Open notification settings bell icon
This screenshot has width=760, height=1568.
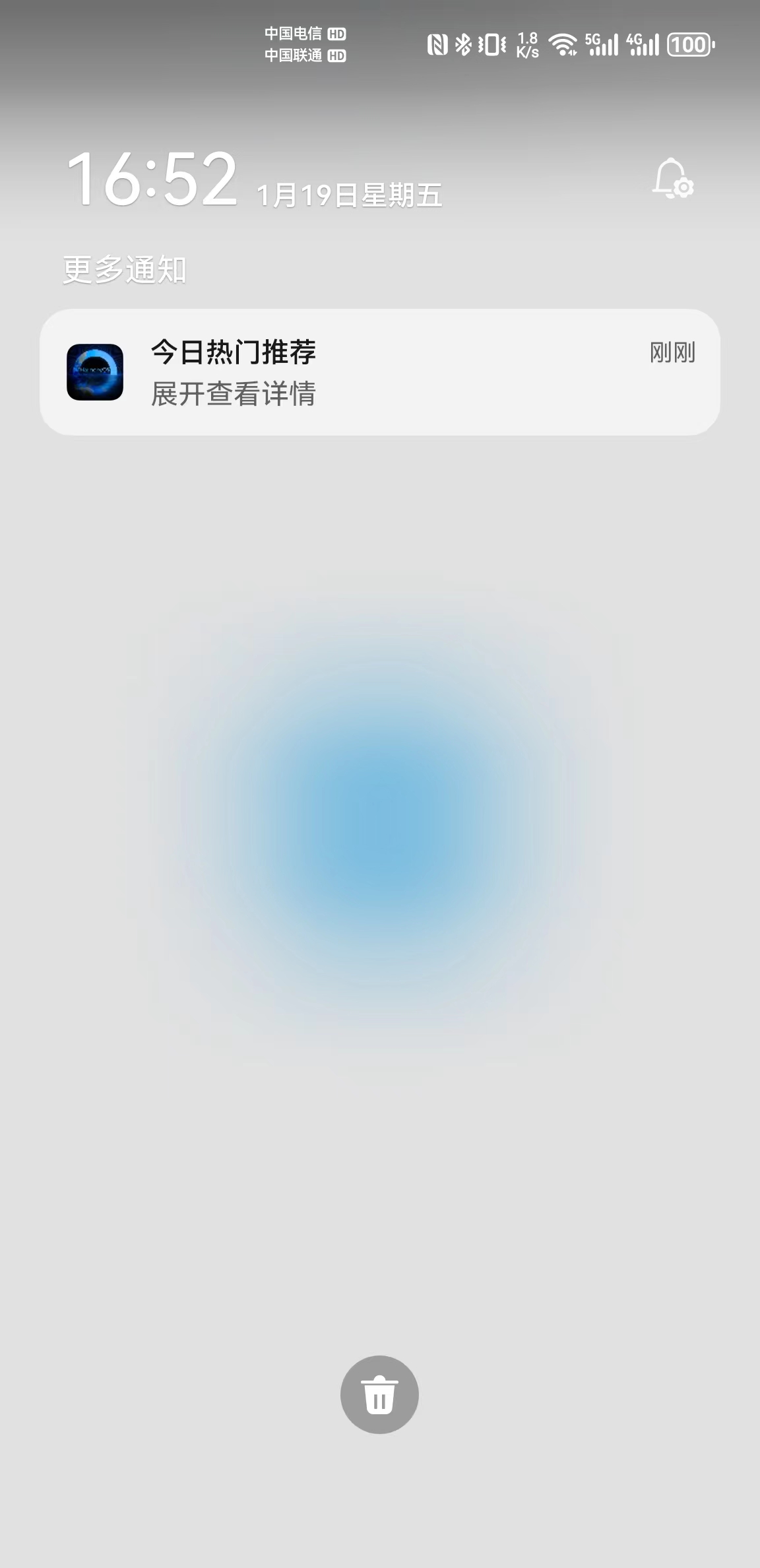(672, 178)
